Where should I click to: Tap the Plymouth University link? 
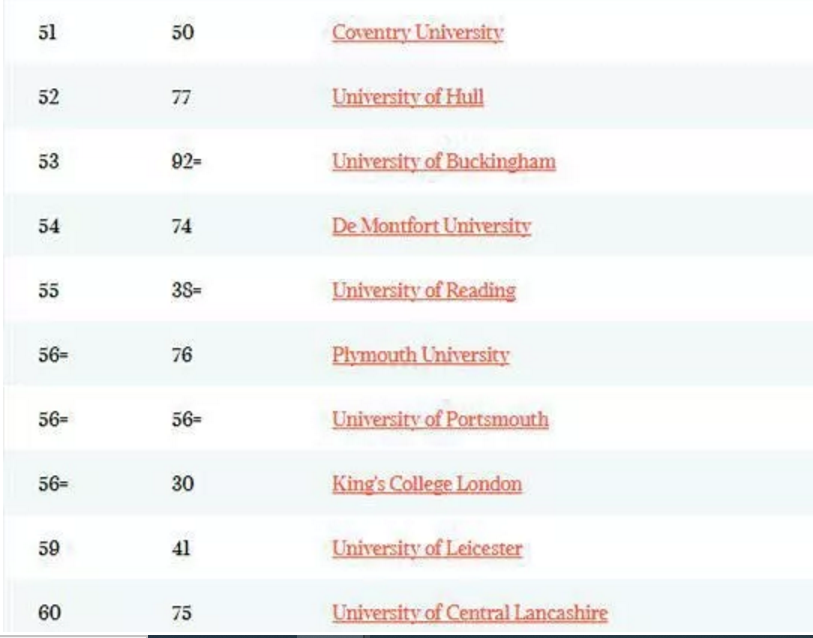pos(420,355)
